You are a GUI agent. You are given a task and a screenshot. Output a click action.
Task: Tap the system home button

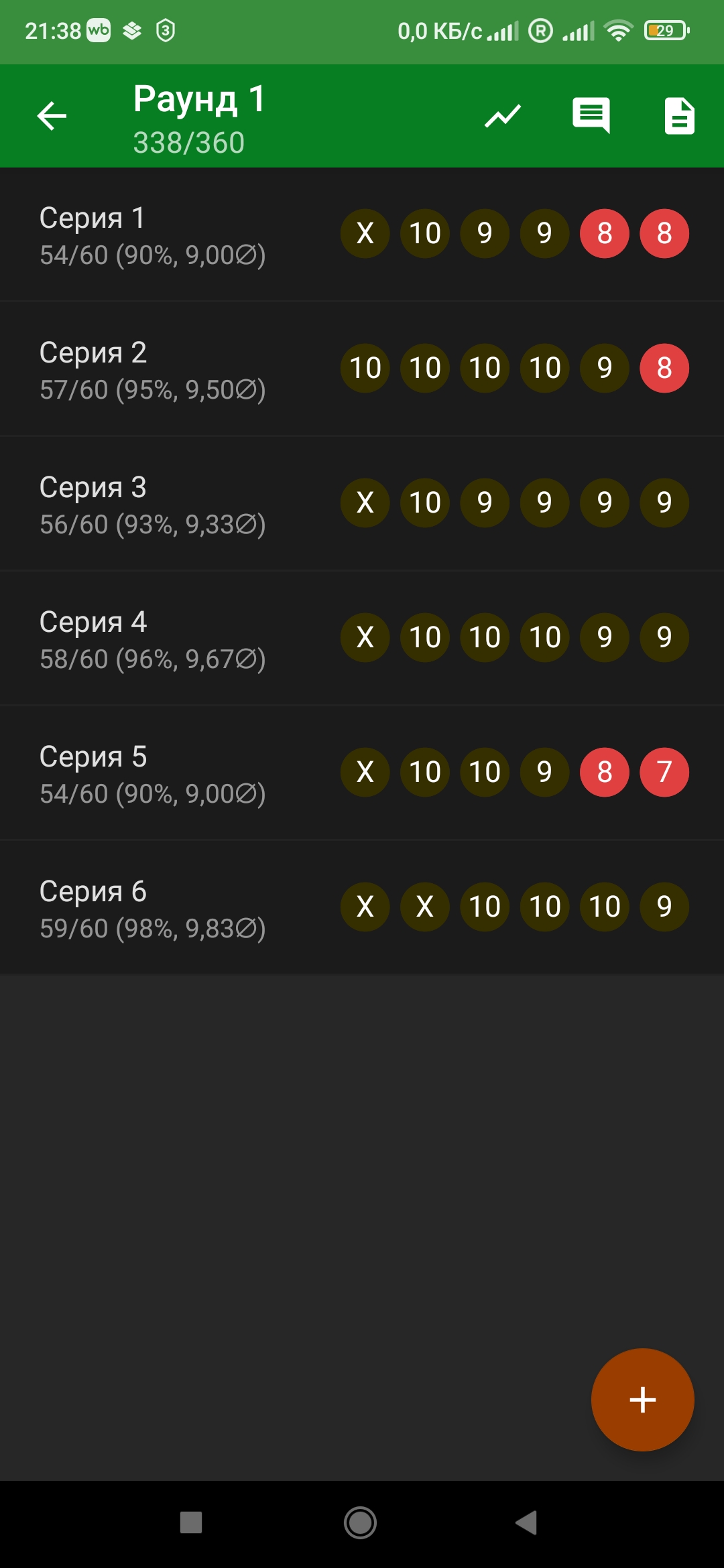click(x=361, y=1522)
